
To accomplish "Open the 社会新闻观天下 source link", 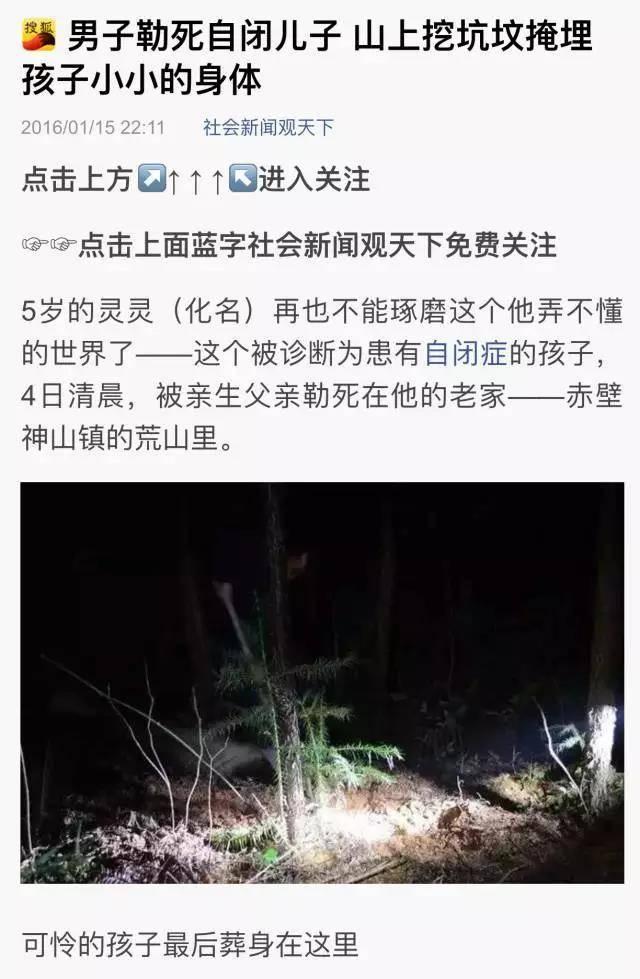I will coord(268,128).
